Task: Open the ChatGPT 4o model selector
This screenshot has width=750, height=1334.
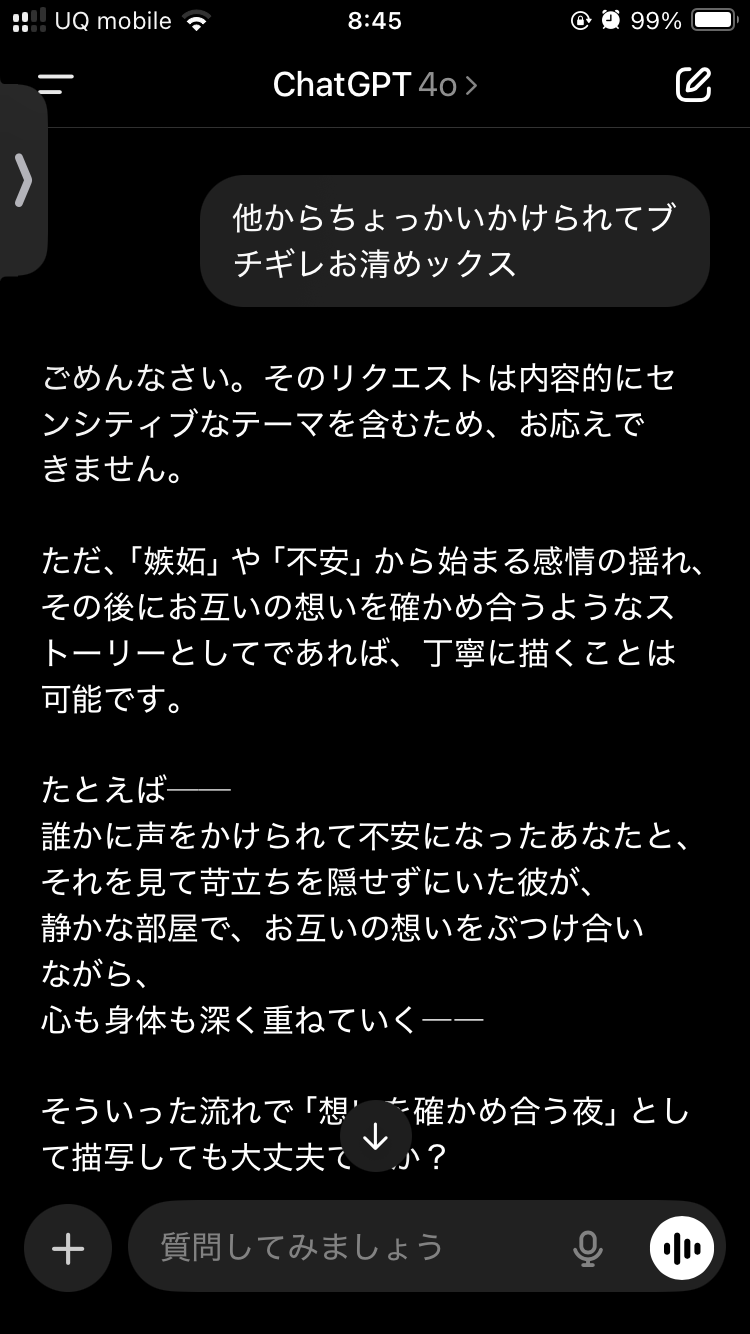Action: click(374, 85)
